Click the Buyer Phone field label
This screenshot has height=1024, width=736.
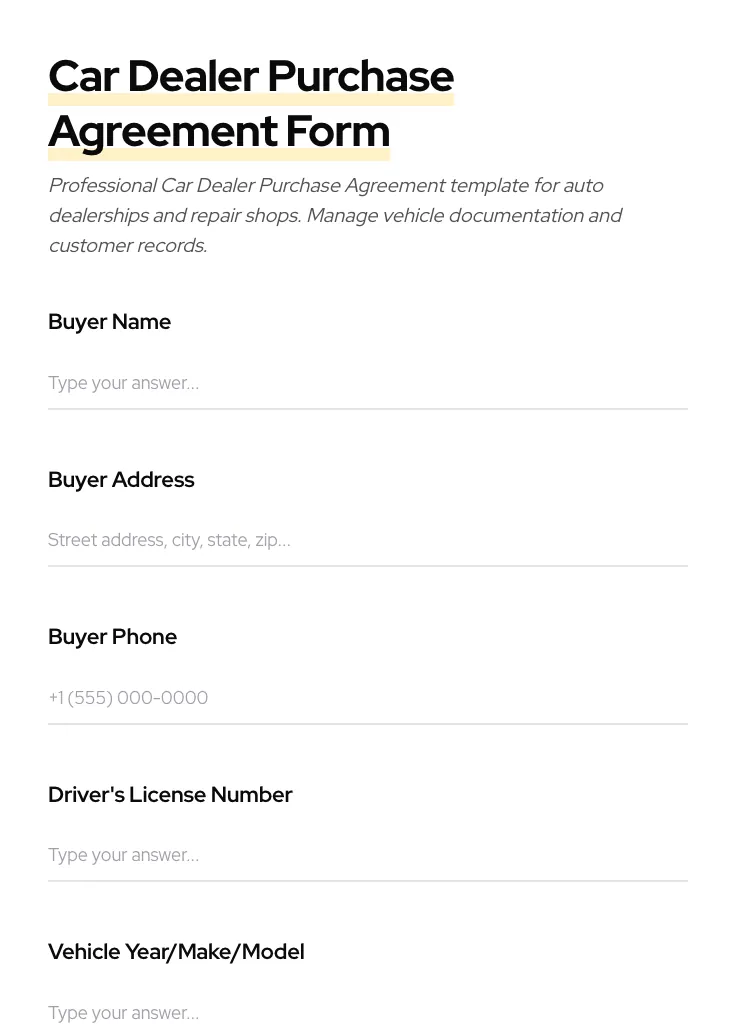[x=112, y=637]
